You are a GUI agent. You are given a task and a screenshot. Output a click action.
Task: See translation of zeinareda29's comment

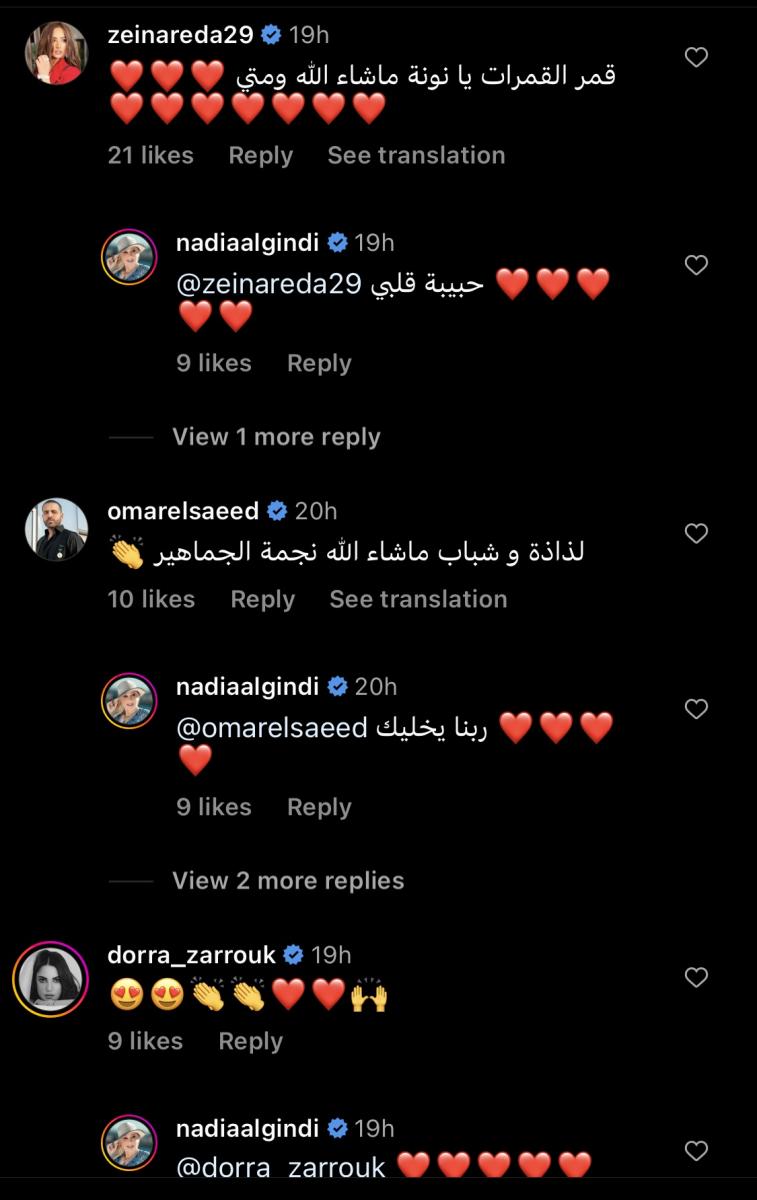416,155
